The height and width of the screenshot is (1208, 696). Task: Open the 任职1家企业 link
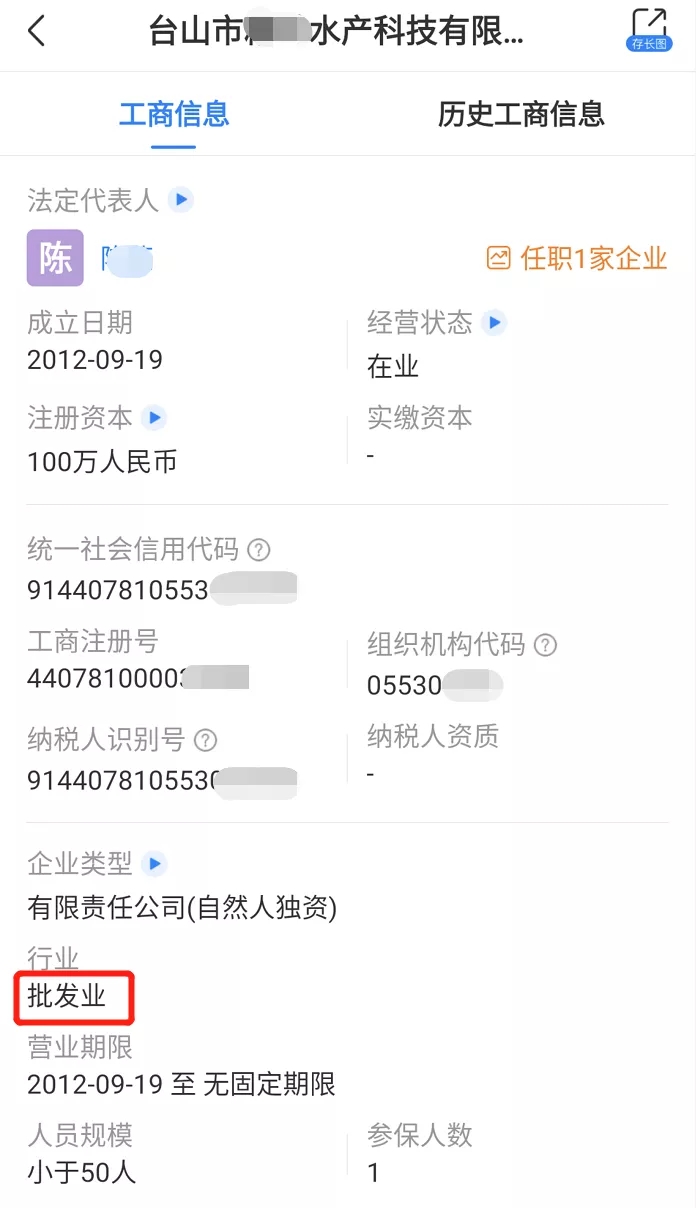point(577,258)
